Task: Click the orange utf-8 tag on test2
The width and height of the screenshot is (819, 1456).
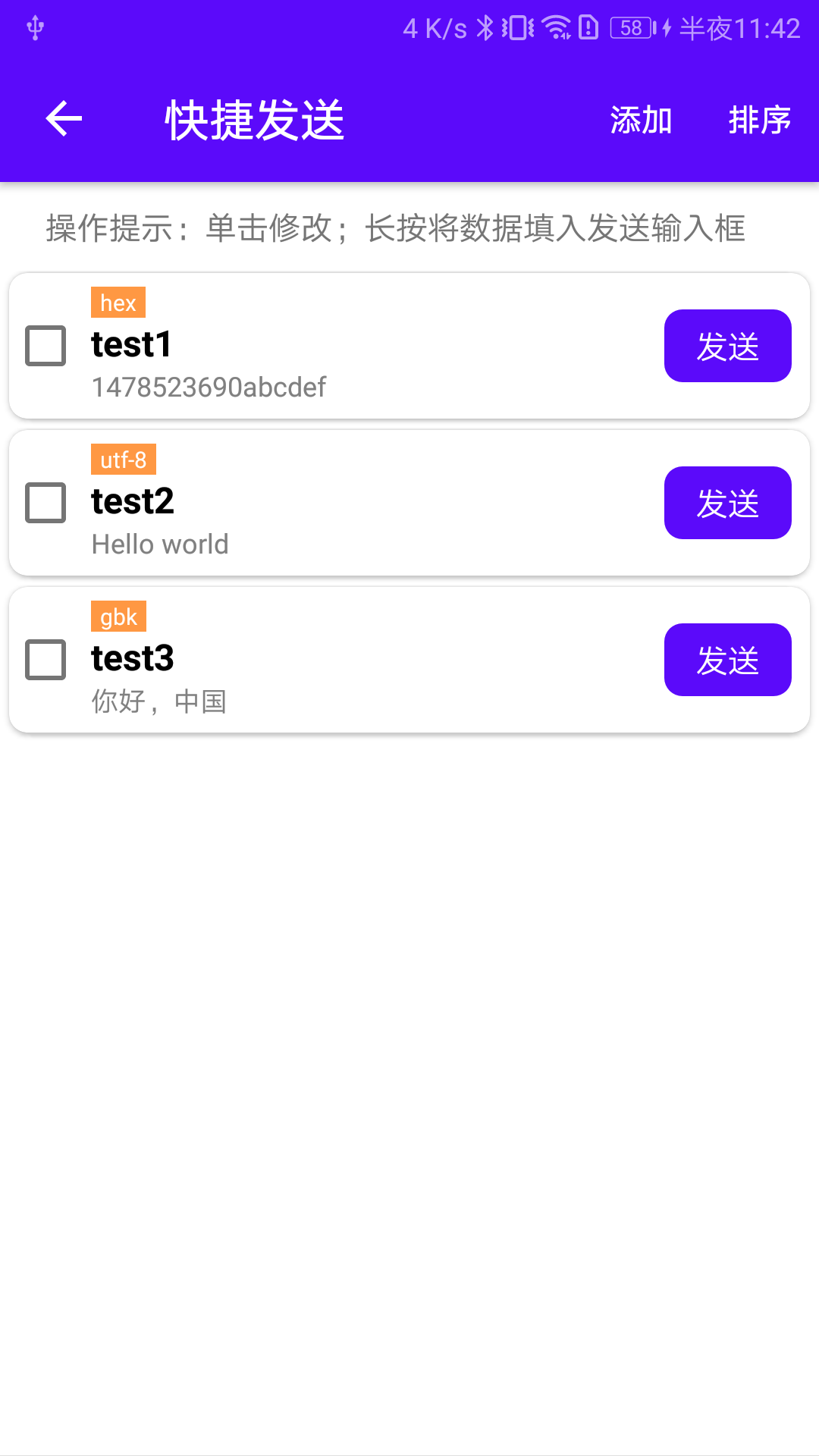Action: (124, 459)
